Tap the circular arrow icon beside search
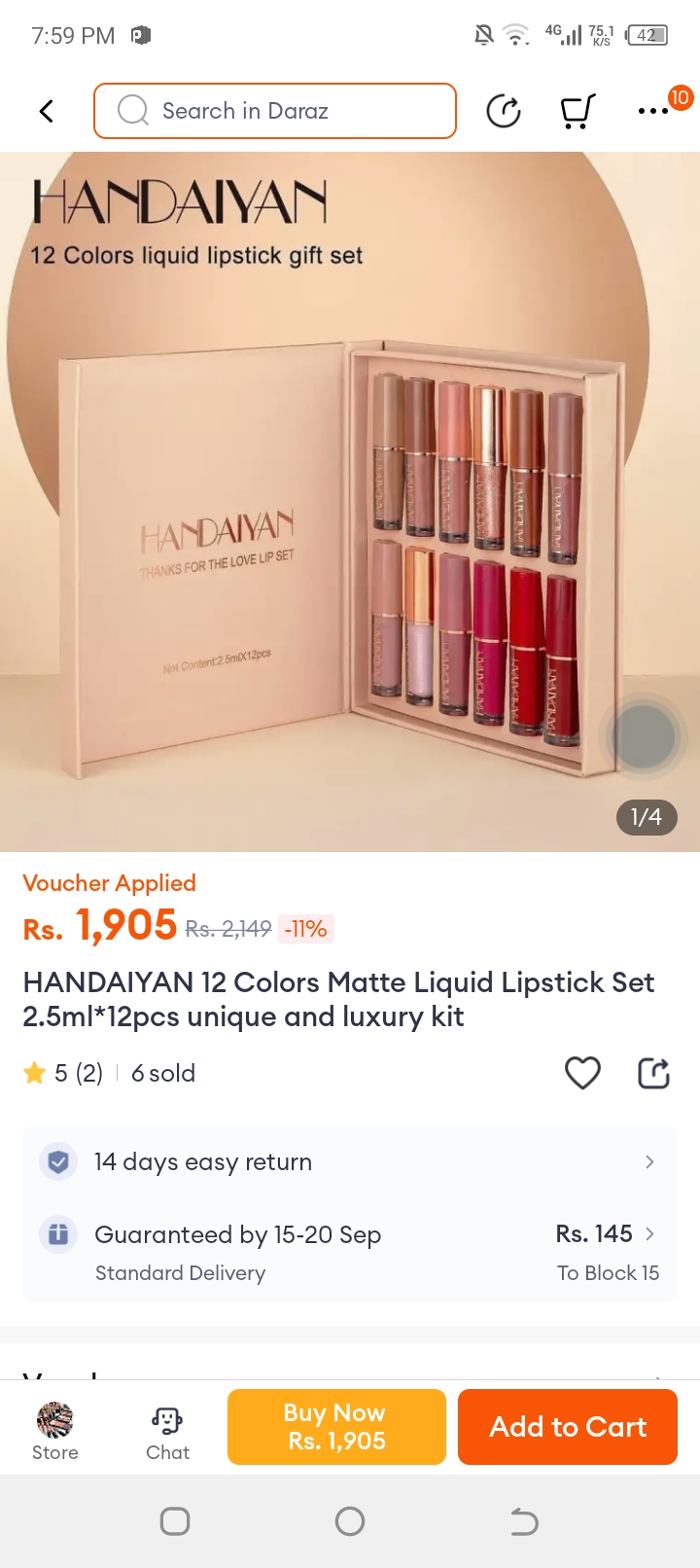The image size is (700, 1568). point(504,111)
